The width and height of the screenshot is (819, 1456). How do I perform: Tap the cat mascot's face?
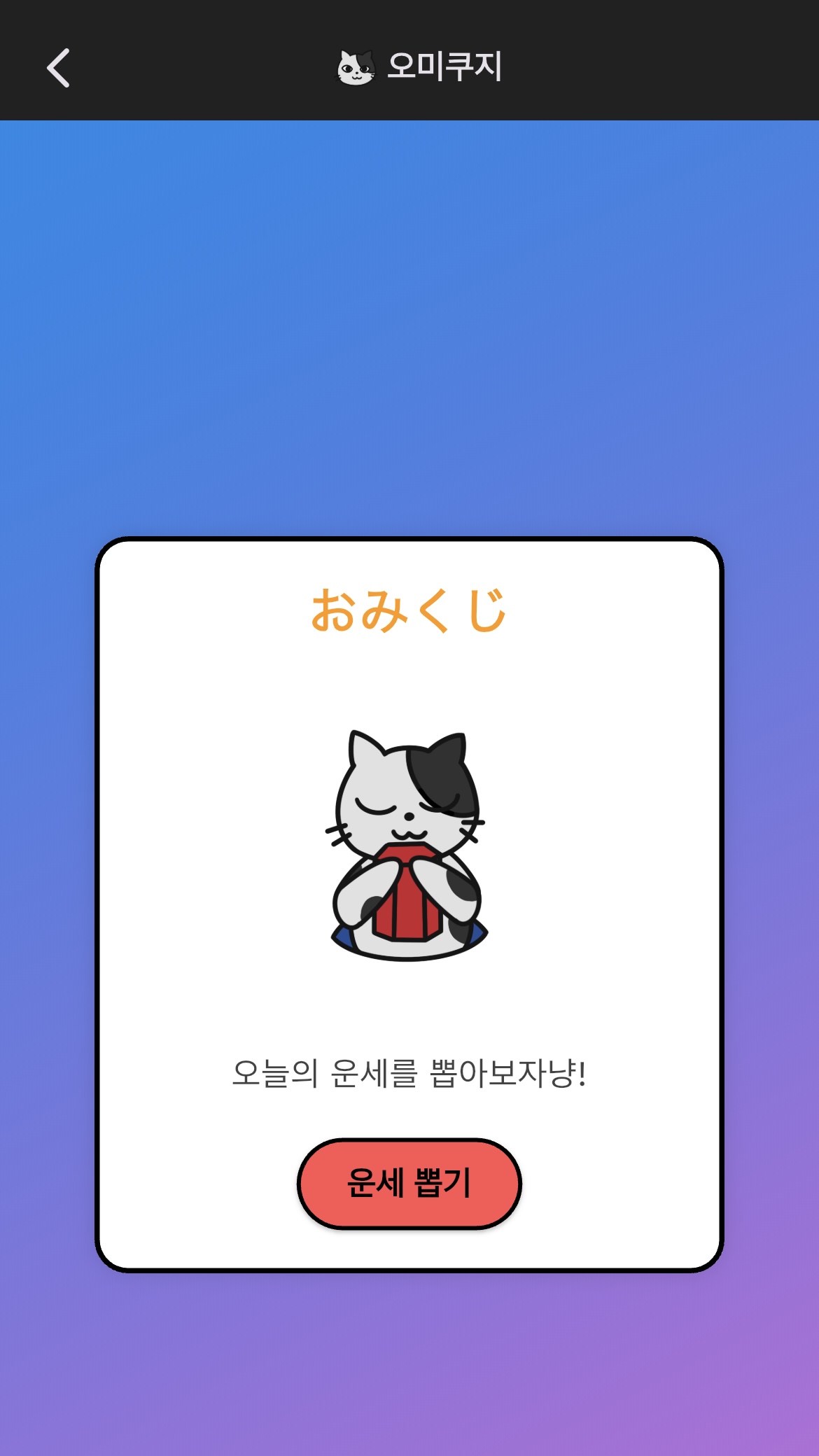click(x=406, y=805)
